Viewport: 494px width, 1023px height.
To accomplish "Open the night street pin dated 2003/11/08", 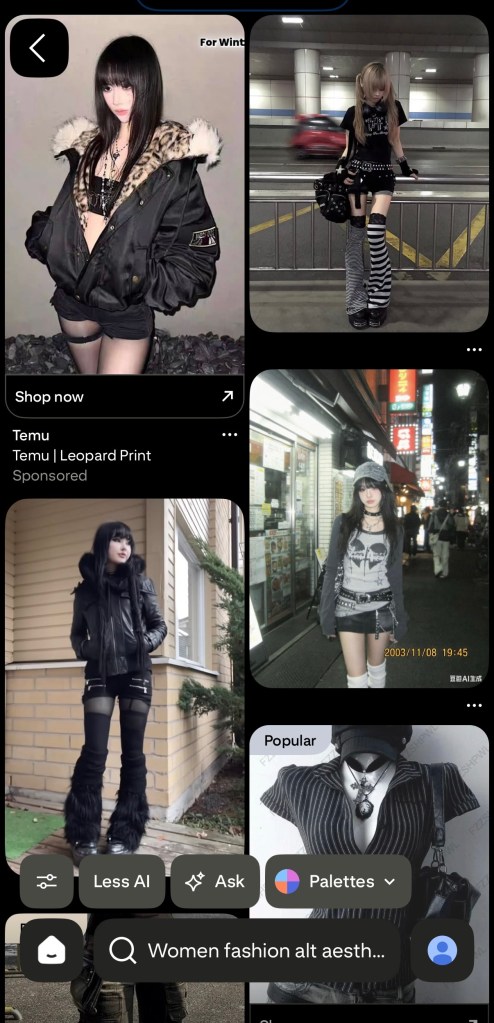I will pos(369,528).
